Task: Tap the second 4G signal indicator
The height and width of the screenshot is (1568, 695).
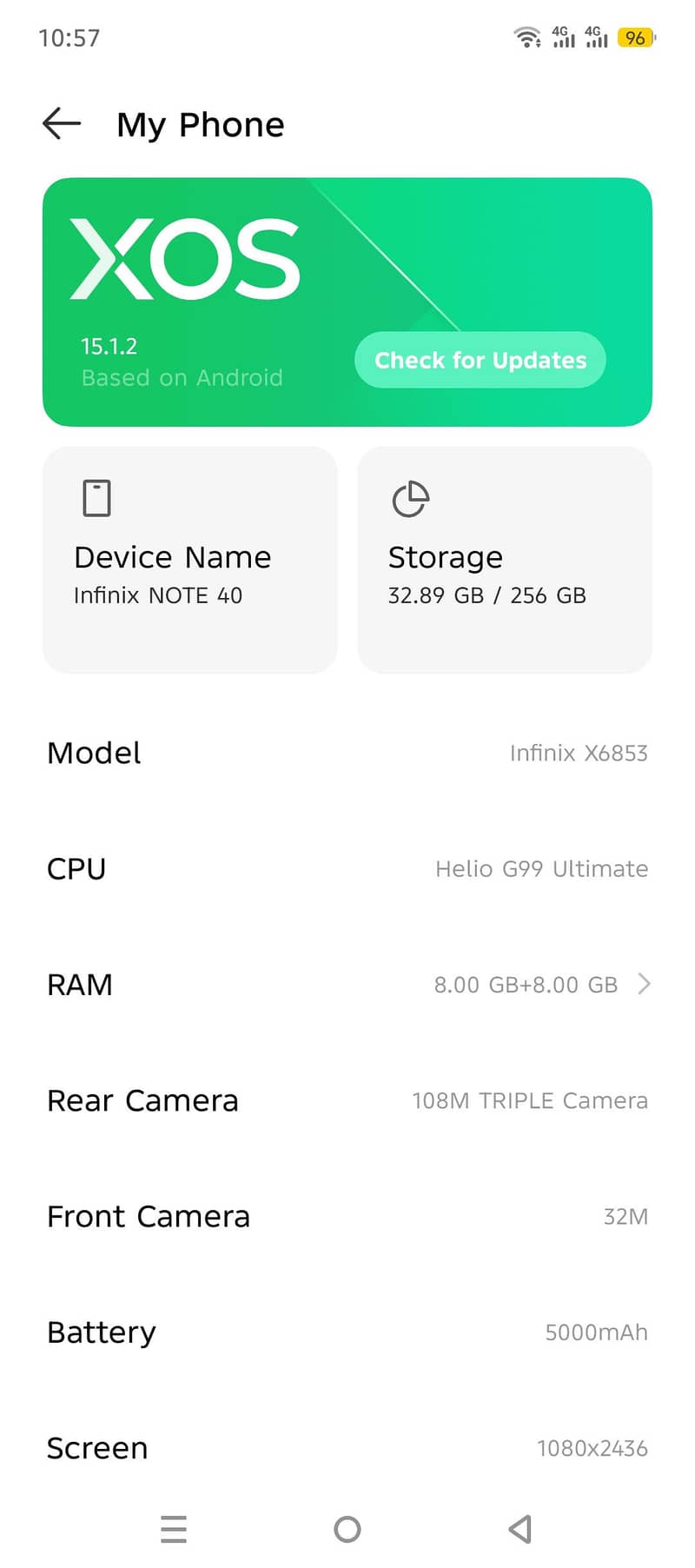Action: click(x=596, y=38)
